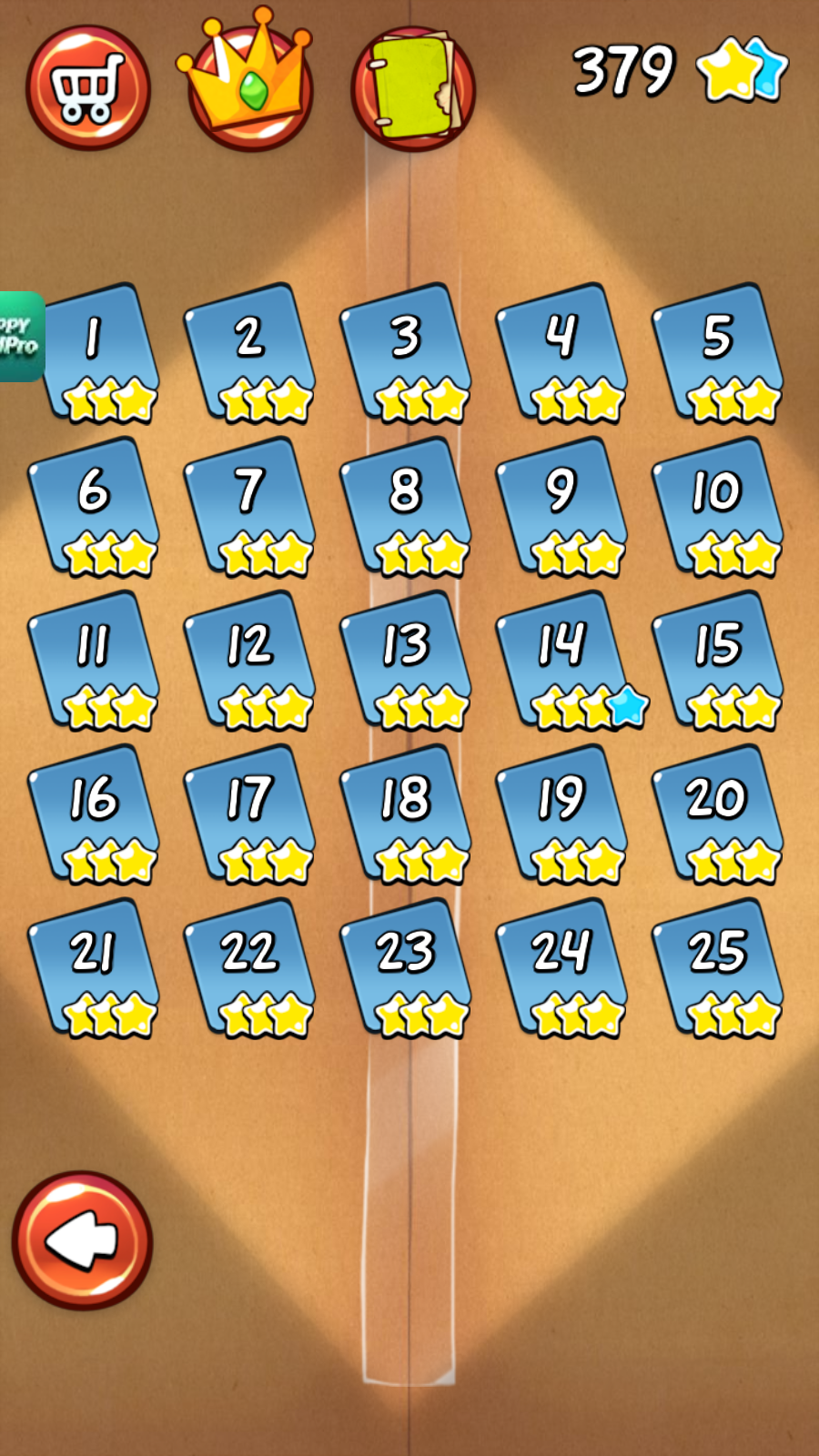
Task: Launch level 20
Action: [x=718, y=814]
